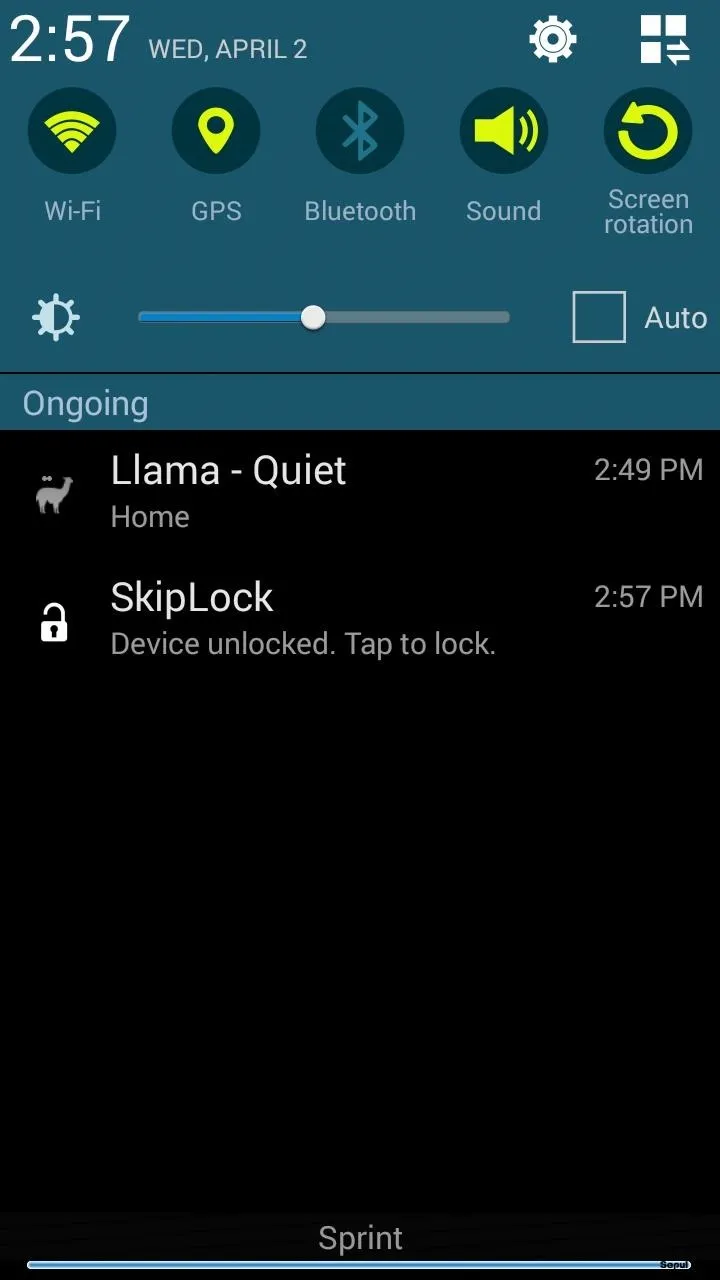The width and height of the screenshot is (720, 1280).
Task: Open the quick settings grid view
Action: click(665, 40)
